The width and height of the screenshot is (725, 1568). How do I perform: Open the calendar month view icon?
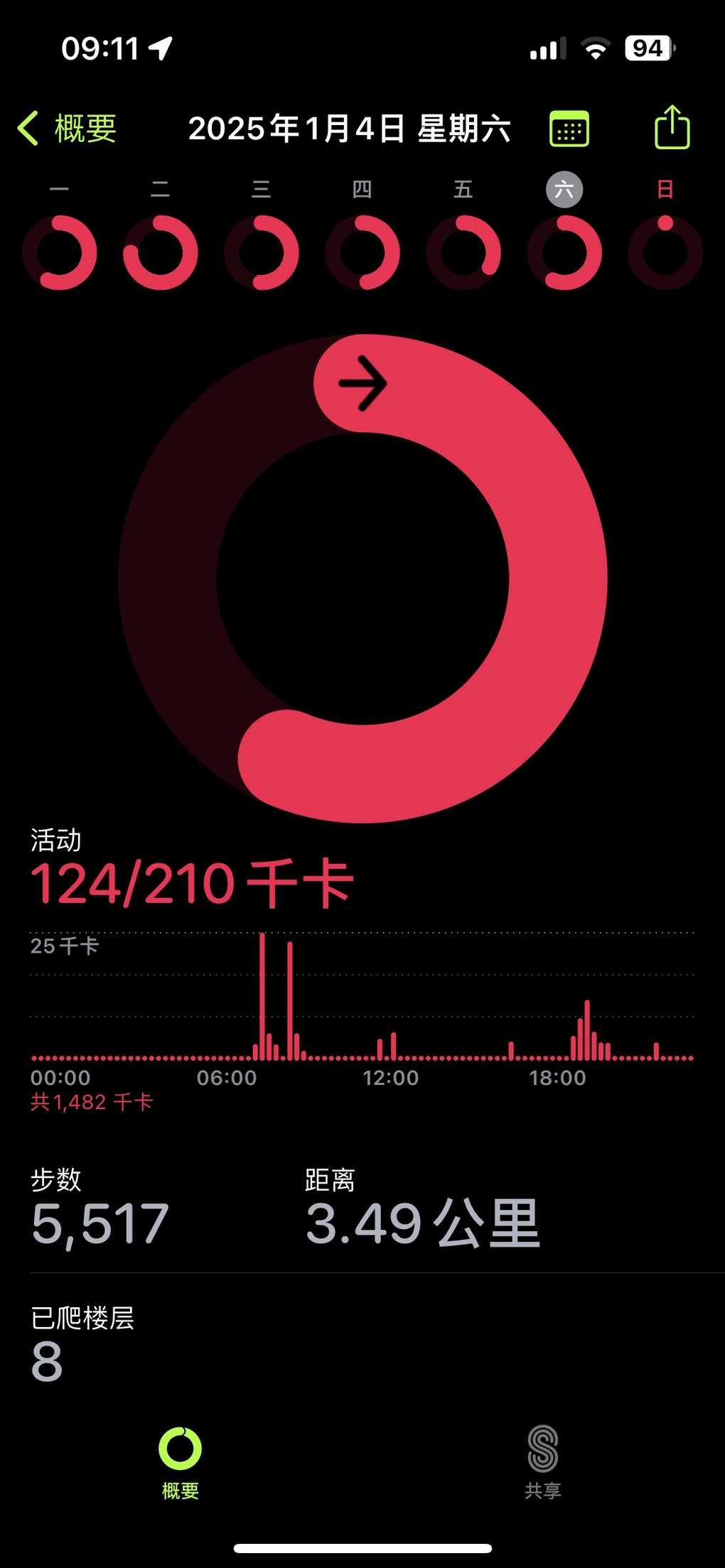(x=569, y=129)
